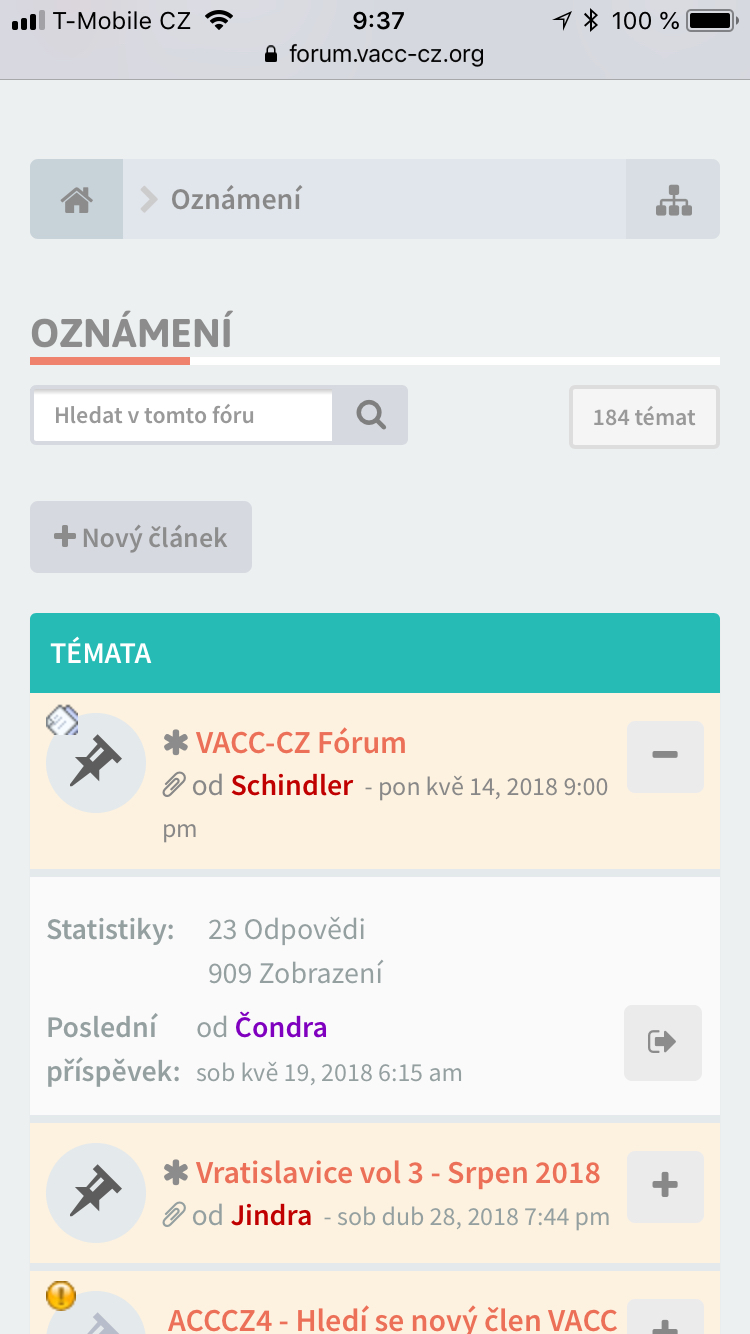Create a new post with Nový článek
The width and height of the screenshot is (750, 1334).
coord(141,537)
